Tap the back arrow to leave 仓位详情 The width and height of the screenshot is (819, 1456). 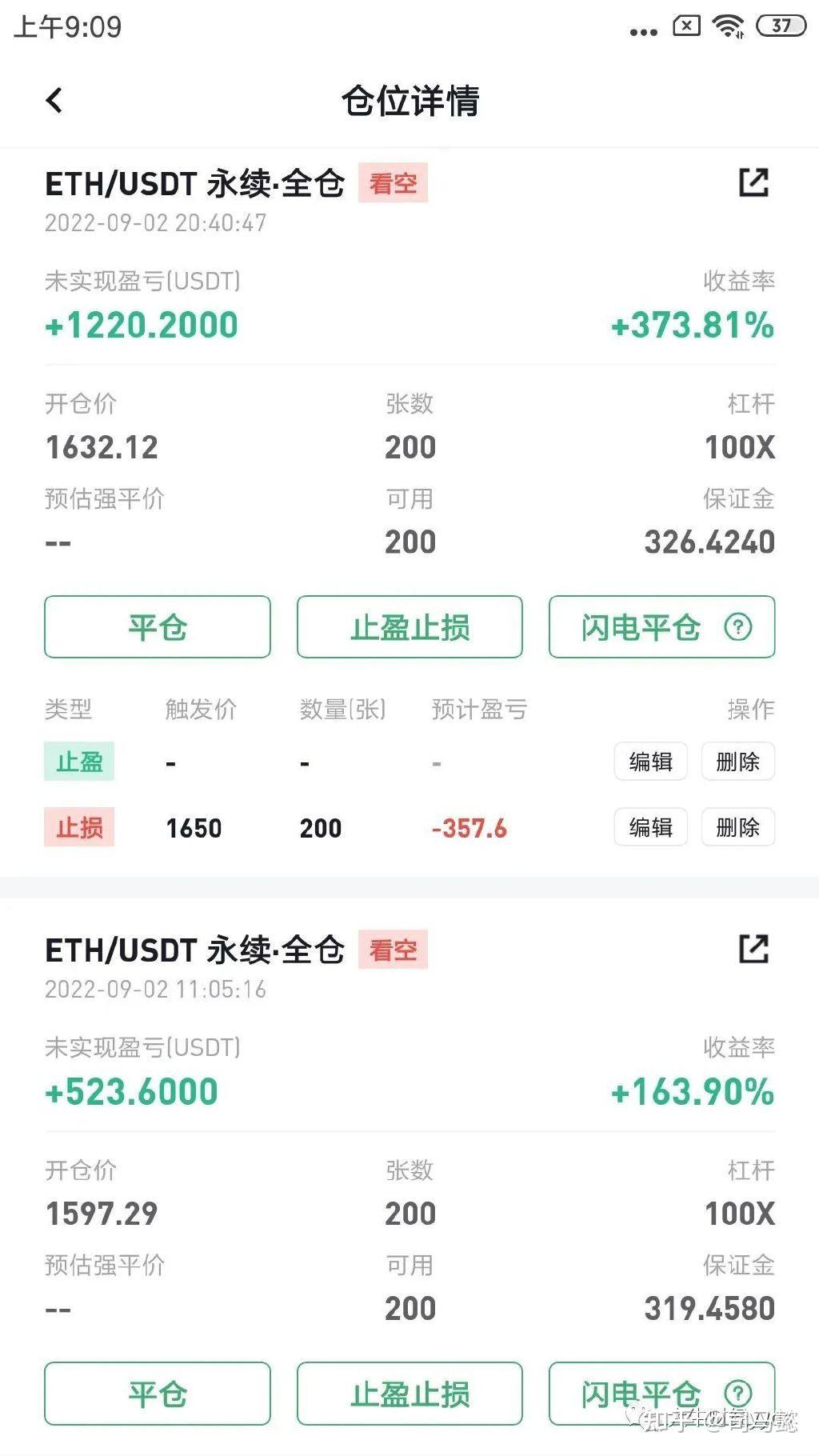[x=54, y=101]
